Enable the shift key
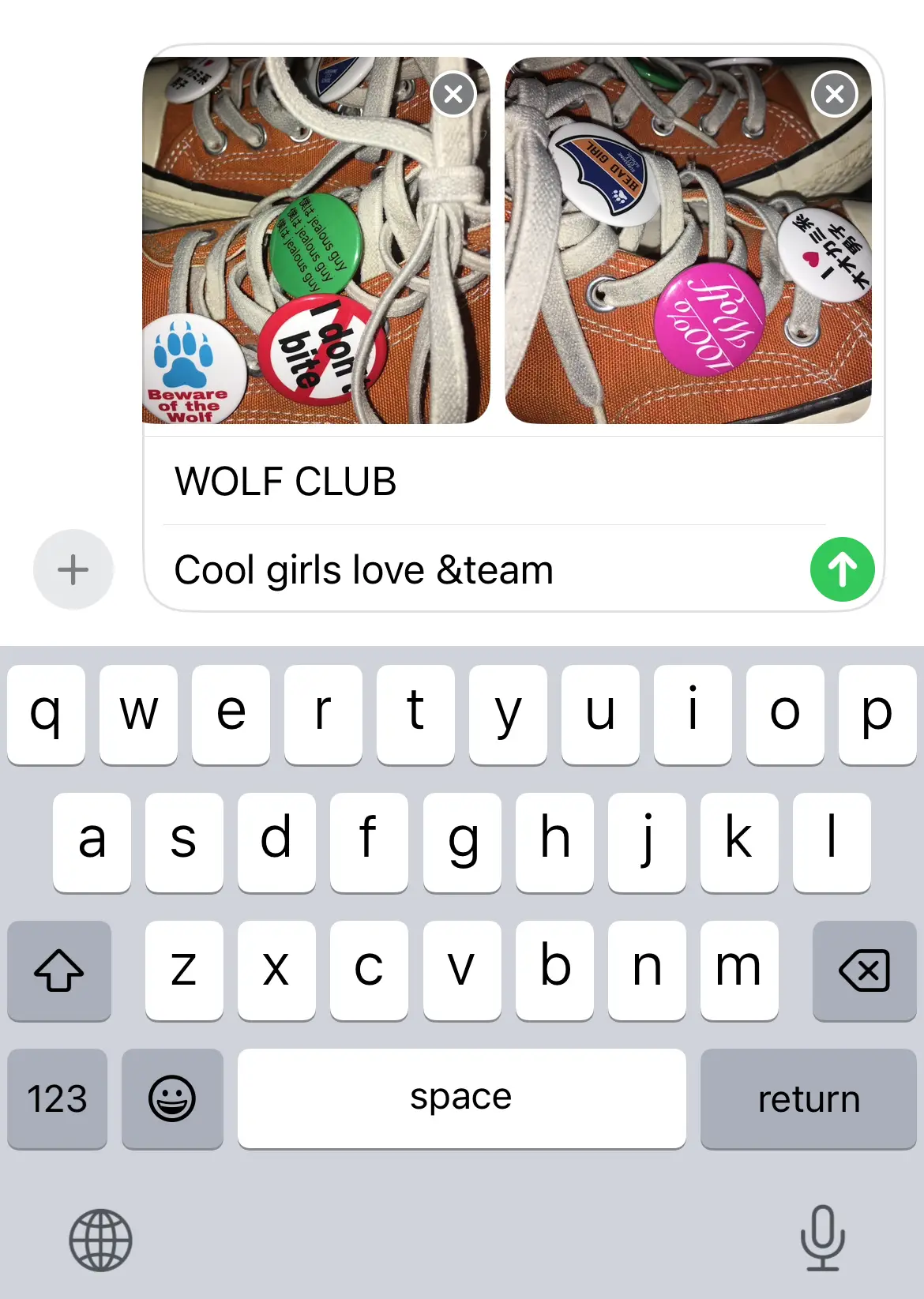This screenshot has width=924, height=1299. [x=59, y=970]
